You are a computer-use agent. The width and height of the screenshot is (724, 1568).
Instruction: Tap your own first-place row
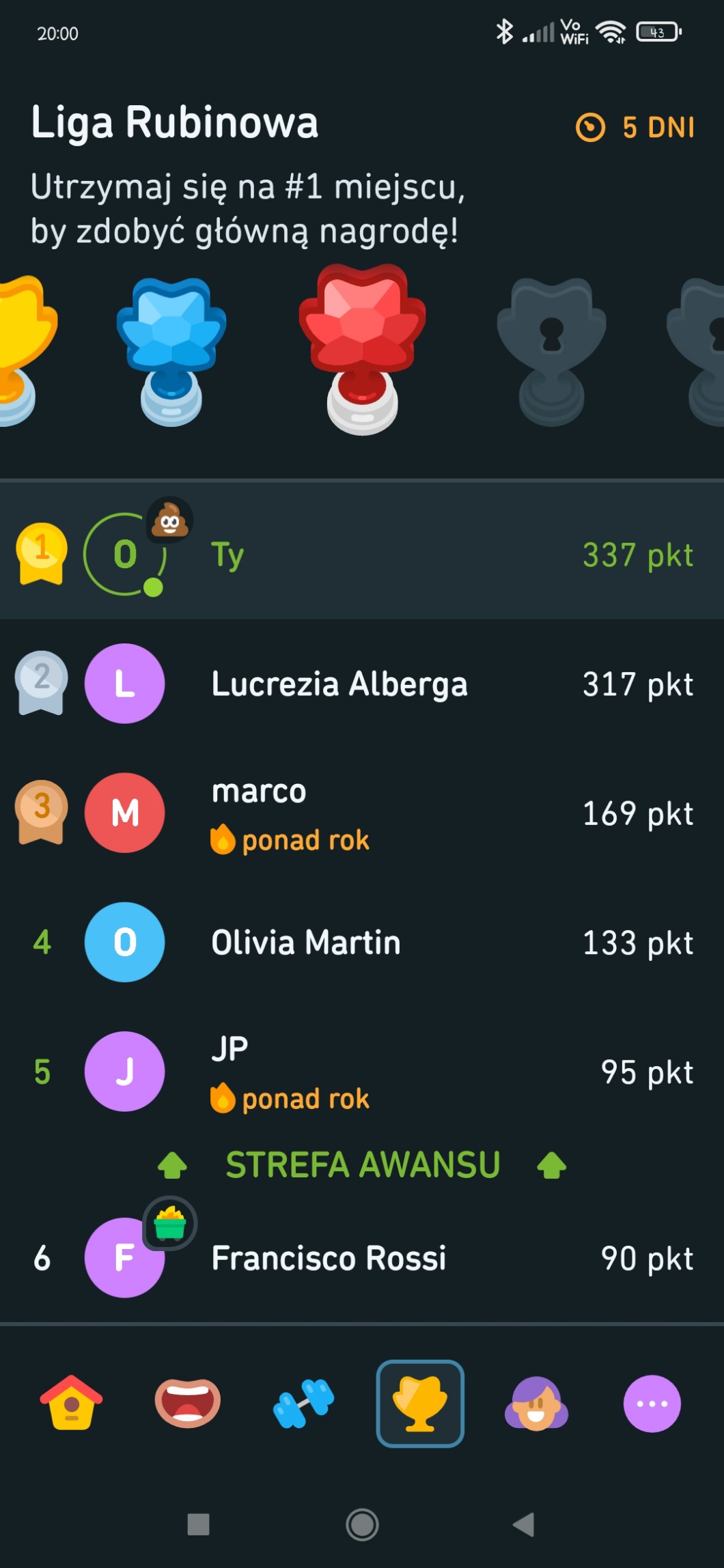coord(362,554)
